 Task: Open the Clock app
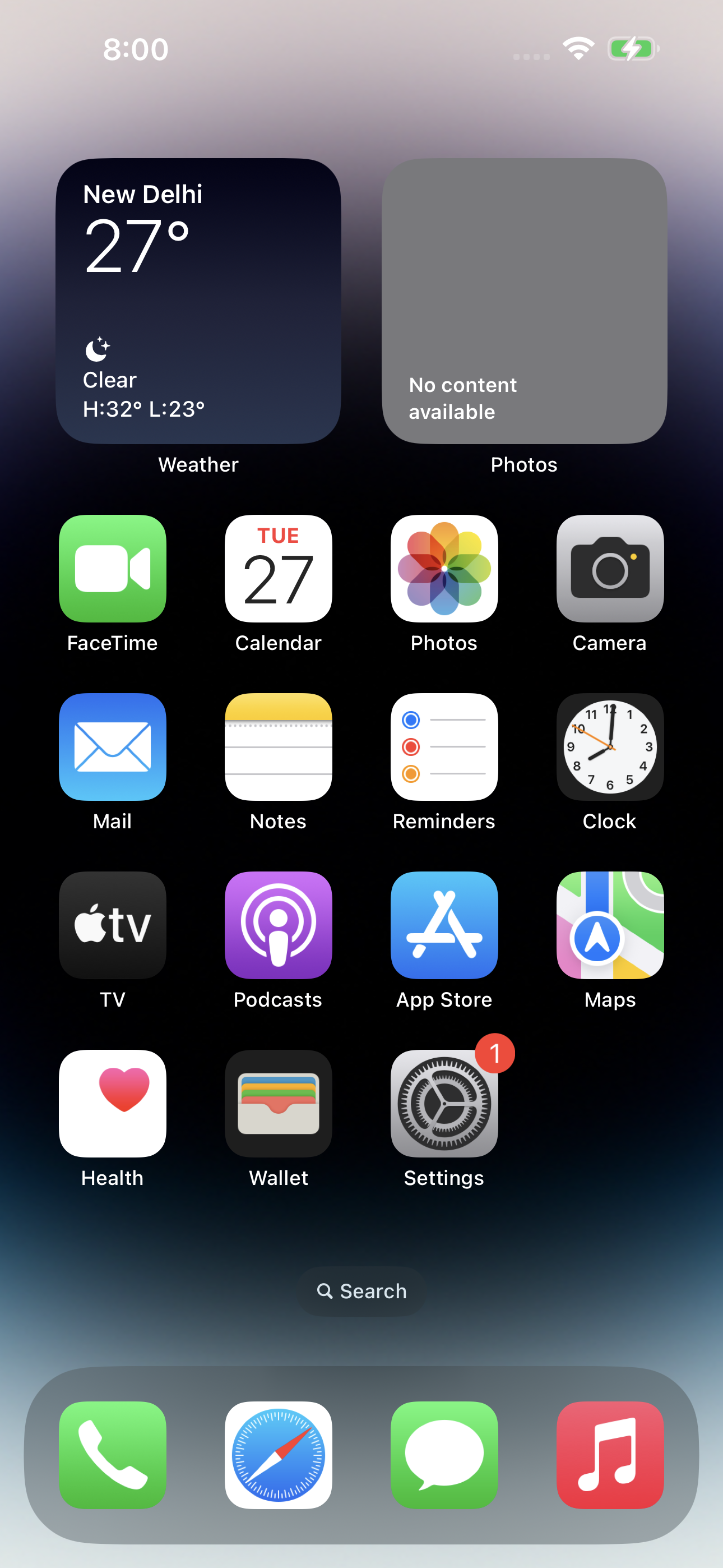[610, 746]
